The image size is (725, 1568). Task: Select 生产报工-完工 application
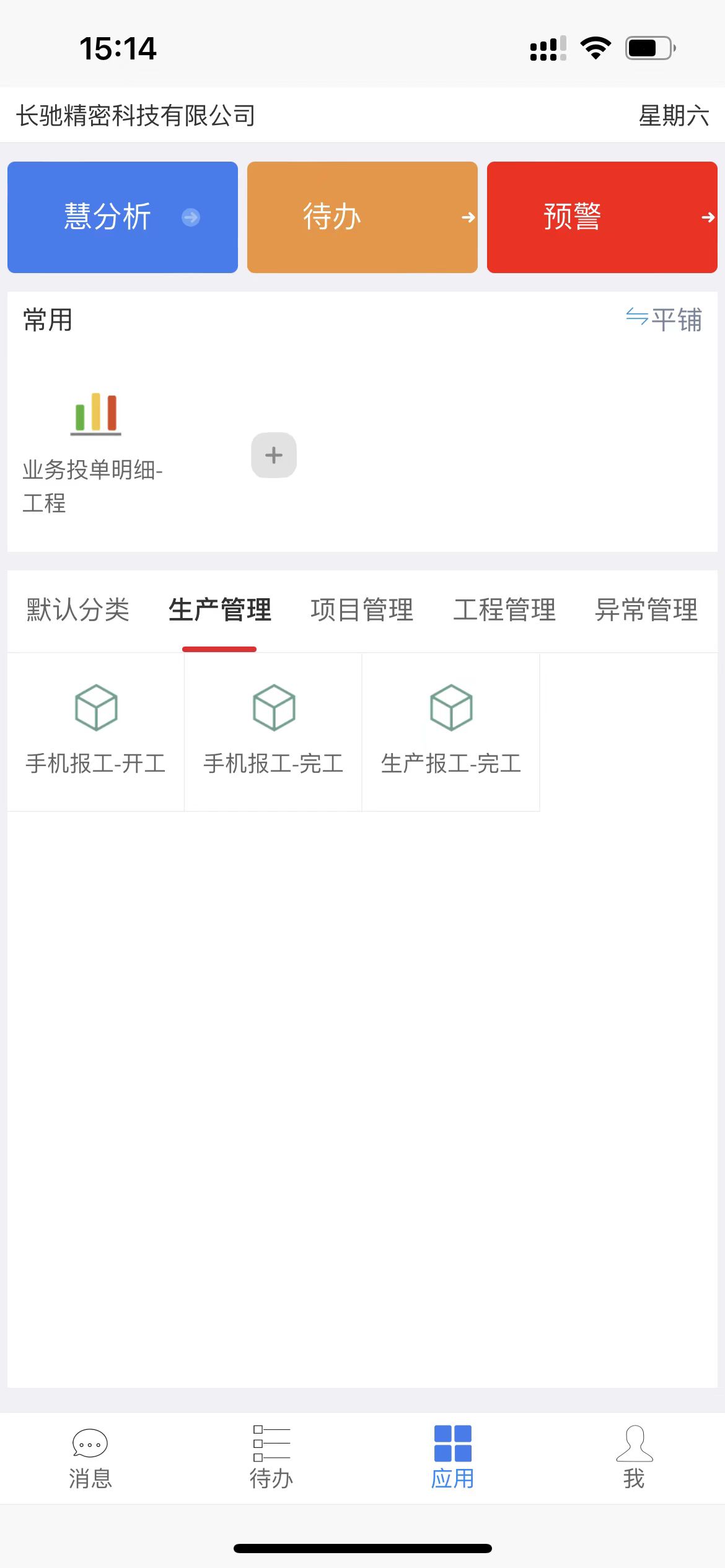(450, 731)
